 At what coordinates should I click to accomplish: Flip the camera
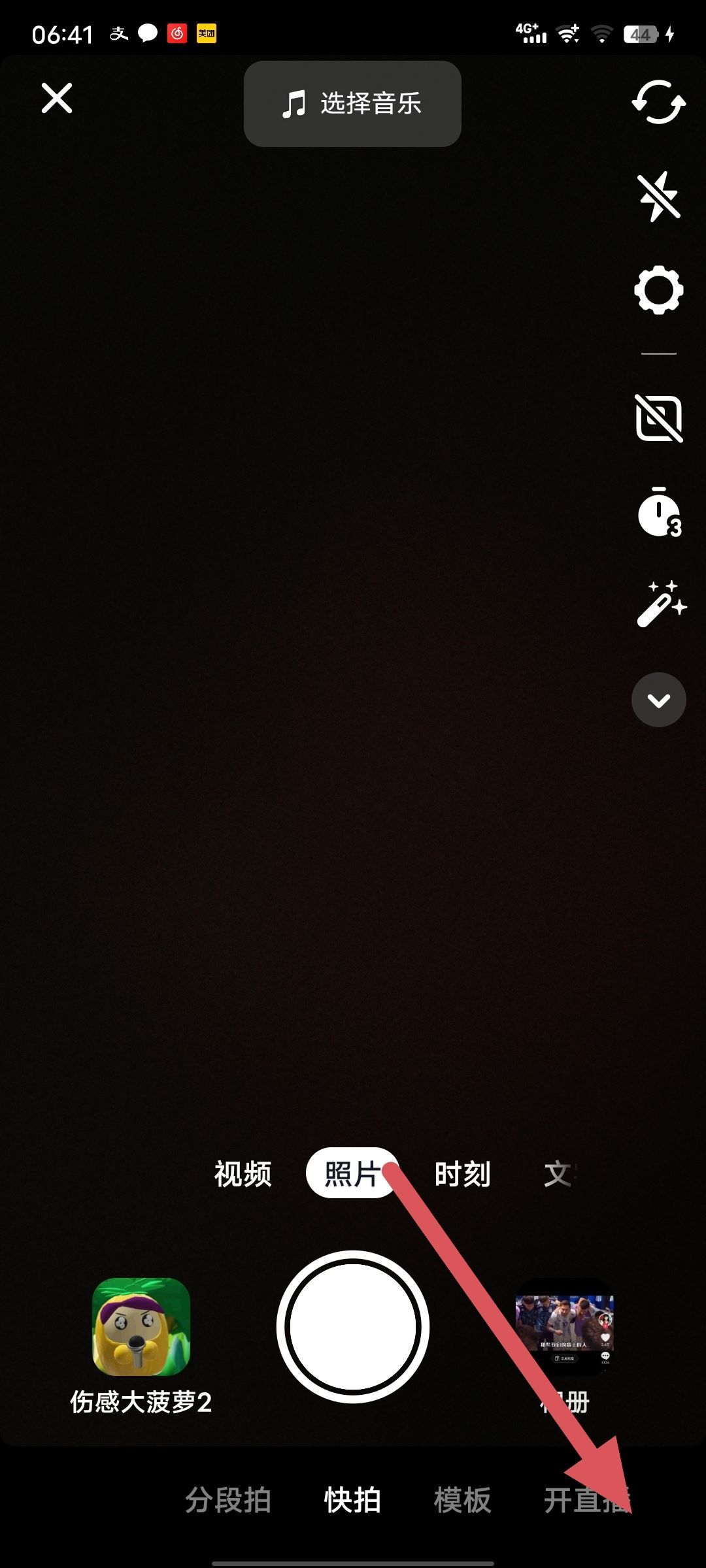tap(658, 103)
